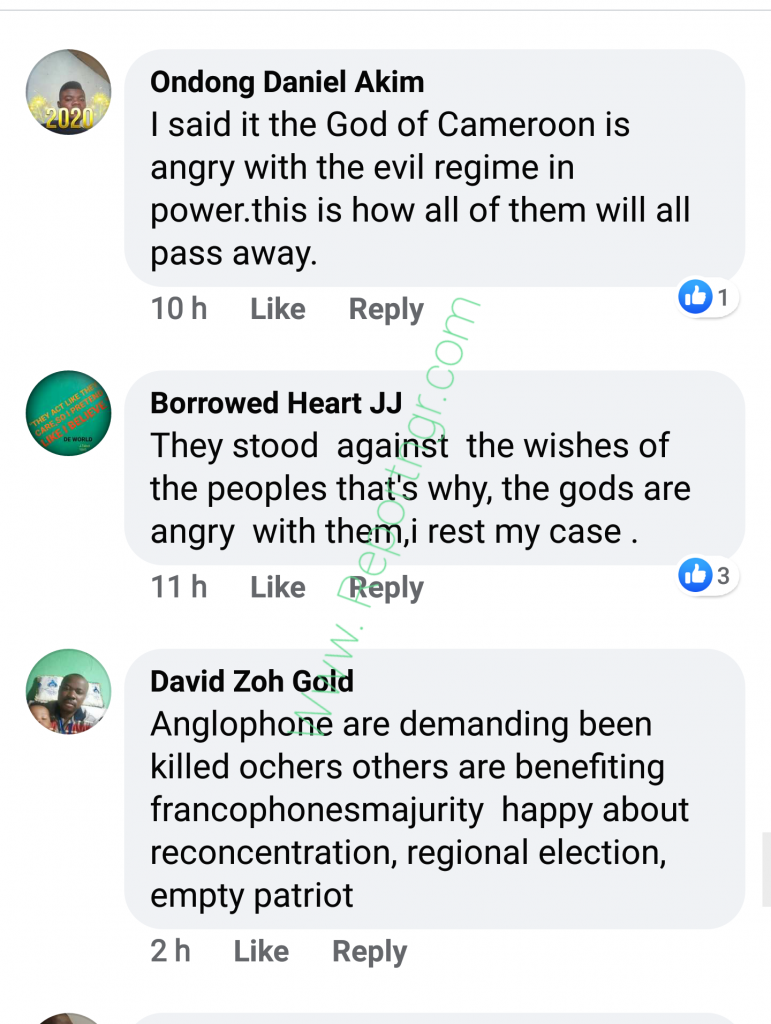The height and width of the screenshot is (1024, 771).
Task: View Borrowed Heart JJ's profile picture
Action: (x=68, y=414)
